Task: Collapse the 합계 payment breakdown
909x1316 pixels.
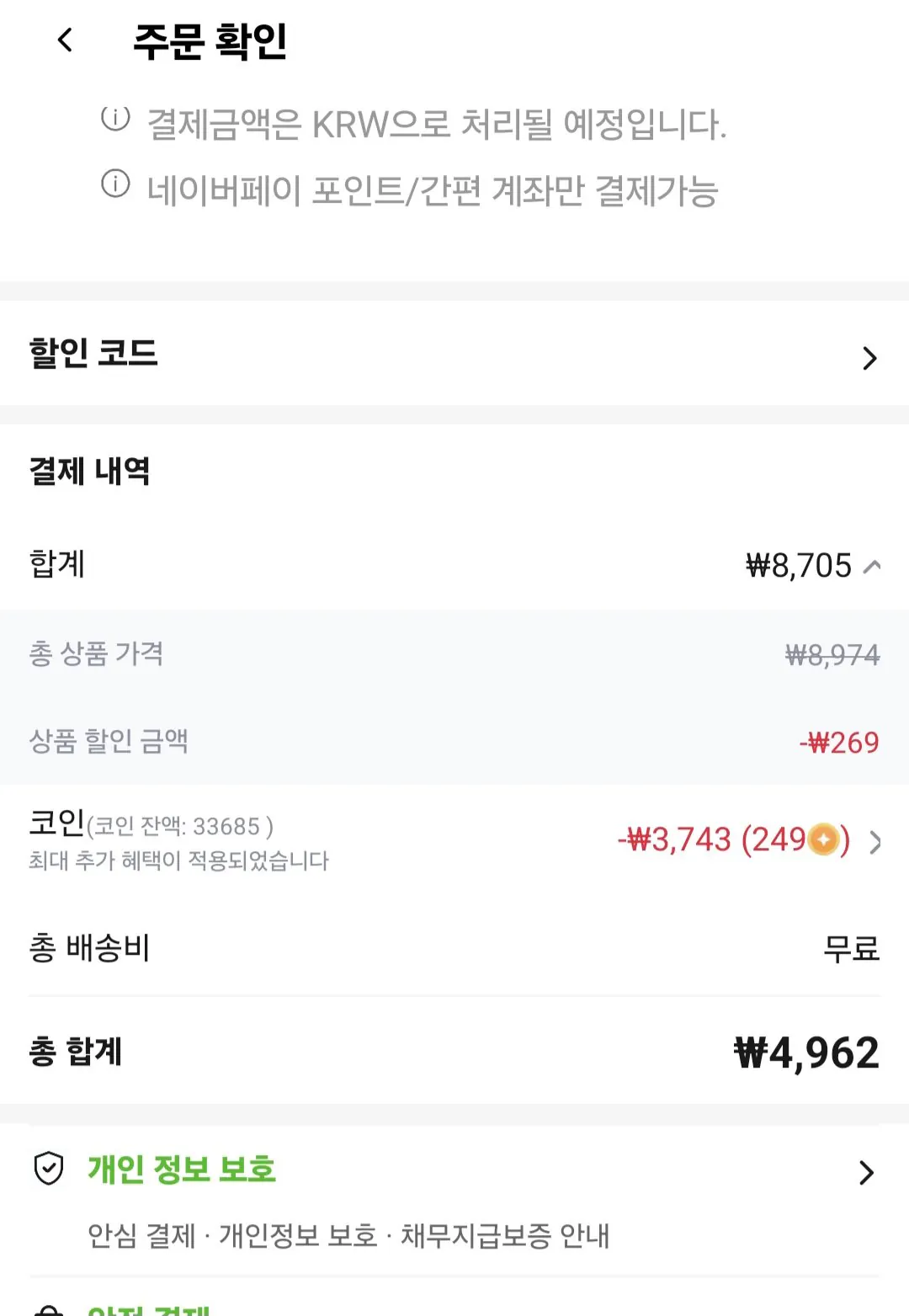Action: click(x=873, y=565)
